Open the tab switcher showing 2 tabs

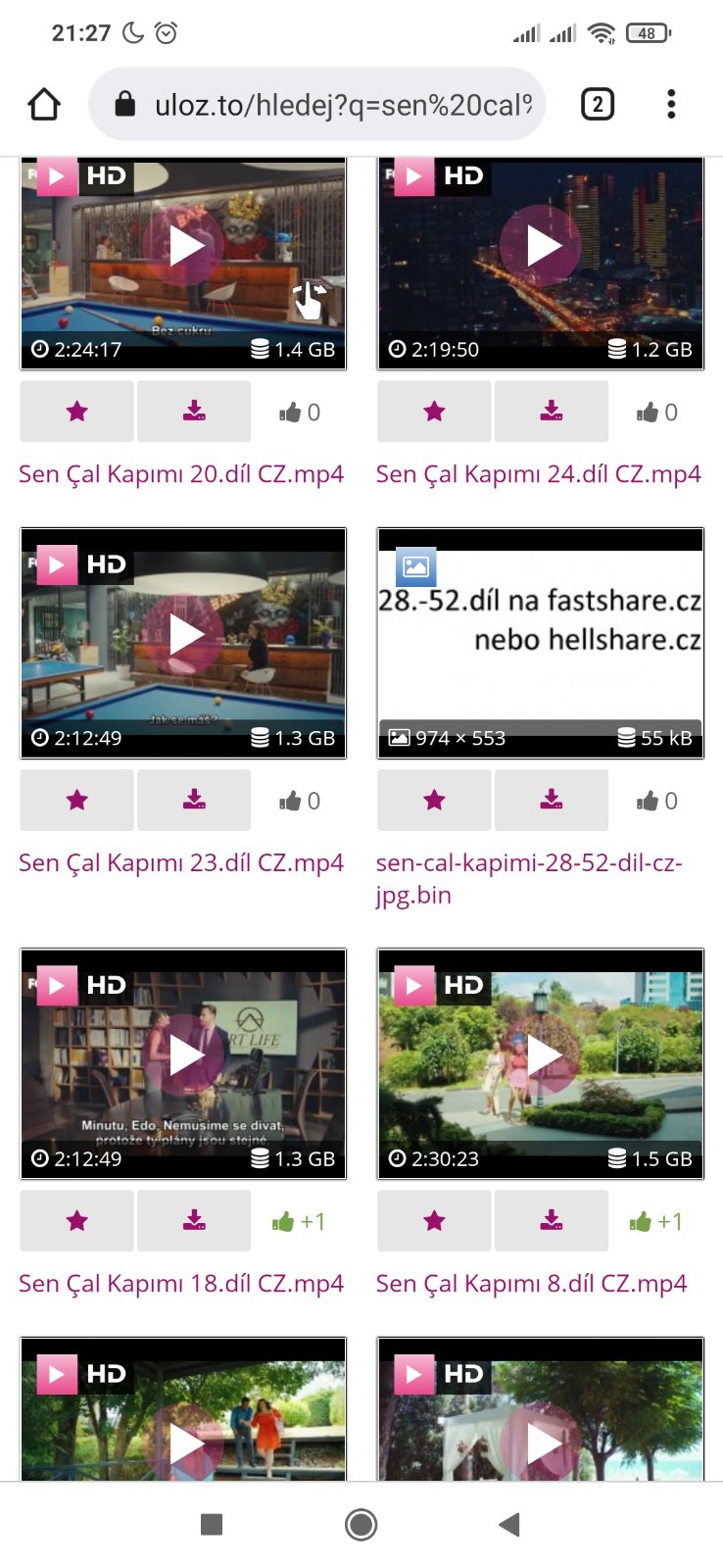[x=598, y=104]
